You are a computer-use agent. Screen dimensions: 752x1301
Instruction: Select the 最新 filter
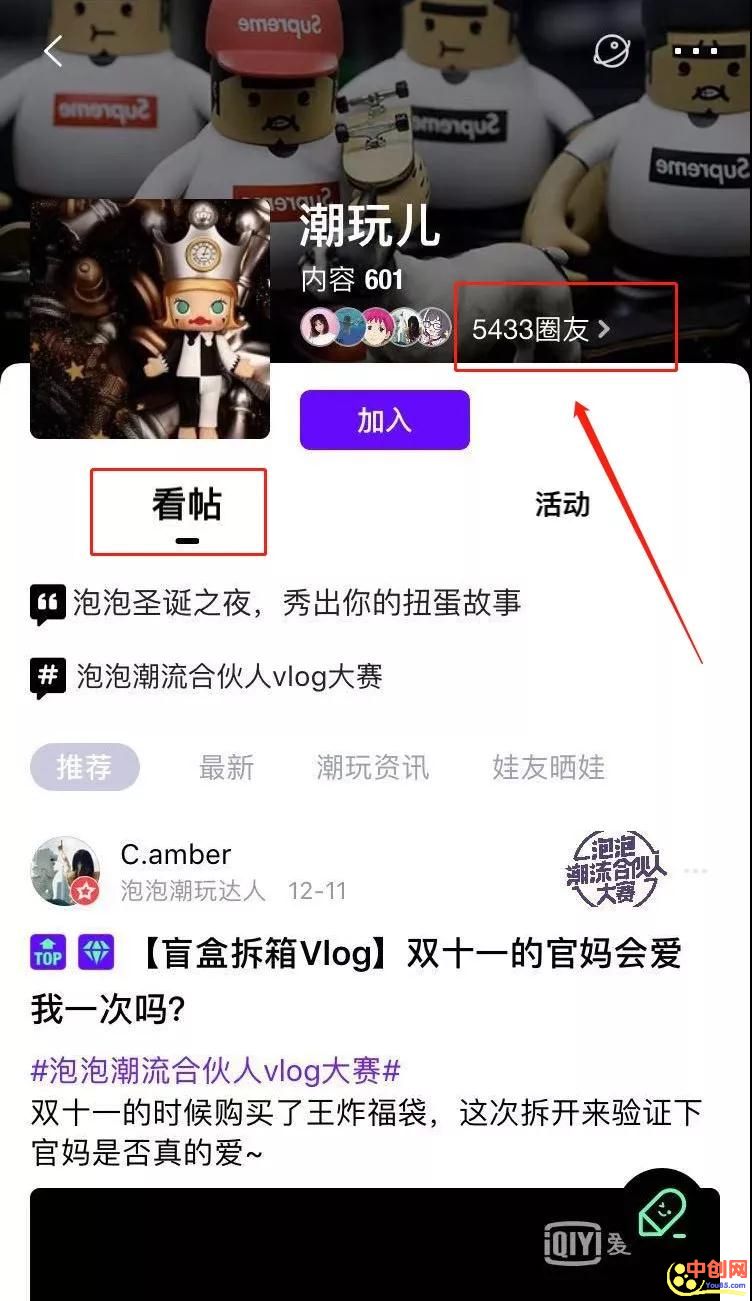(226, 767)
